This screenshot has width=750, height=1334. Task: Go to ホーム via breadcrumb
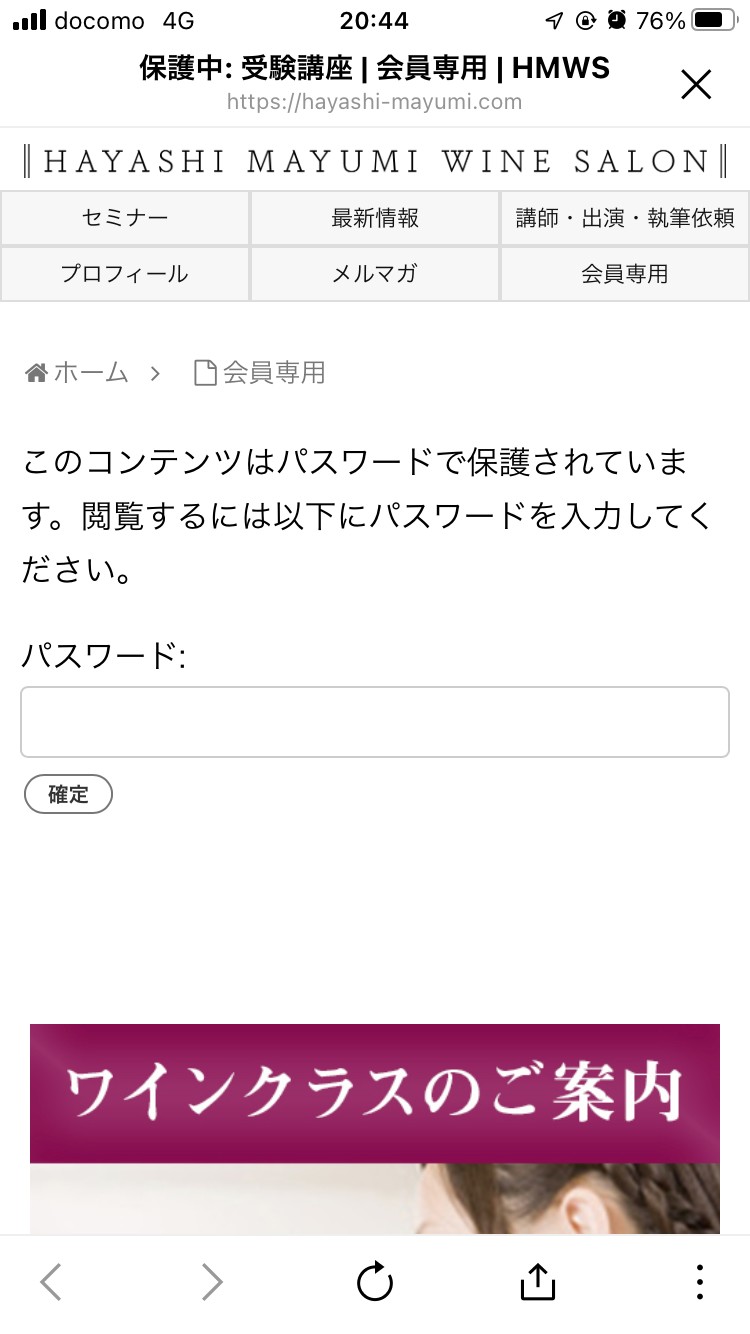77,373
